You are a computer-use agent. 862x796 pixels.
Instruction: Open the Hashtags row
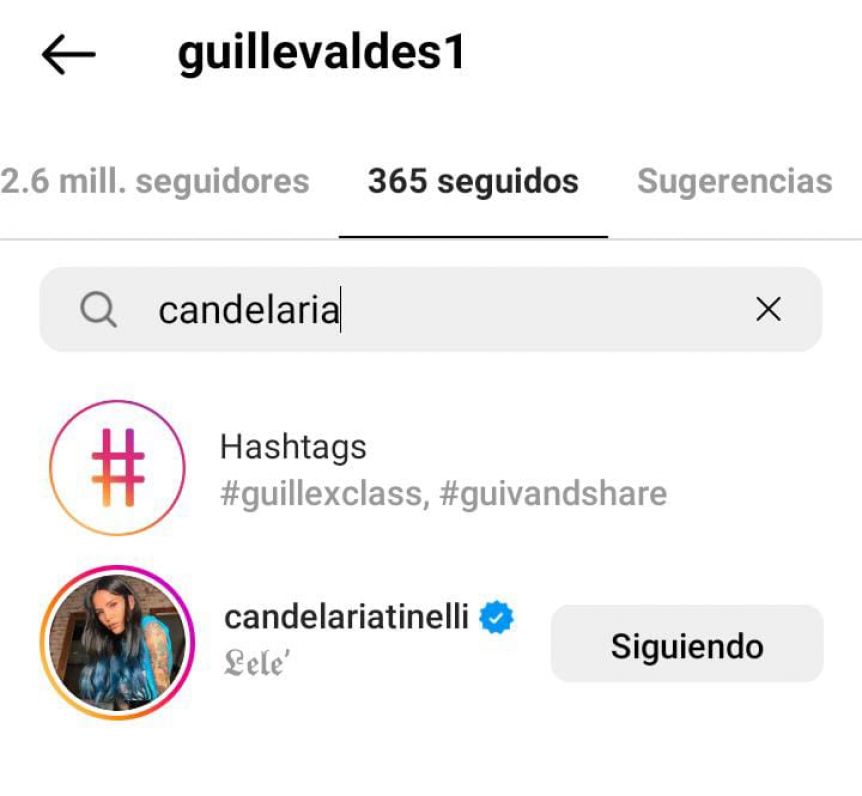431,468
